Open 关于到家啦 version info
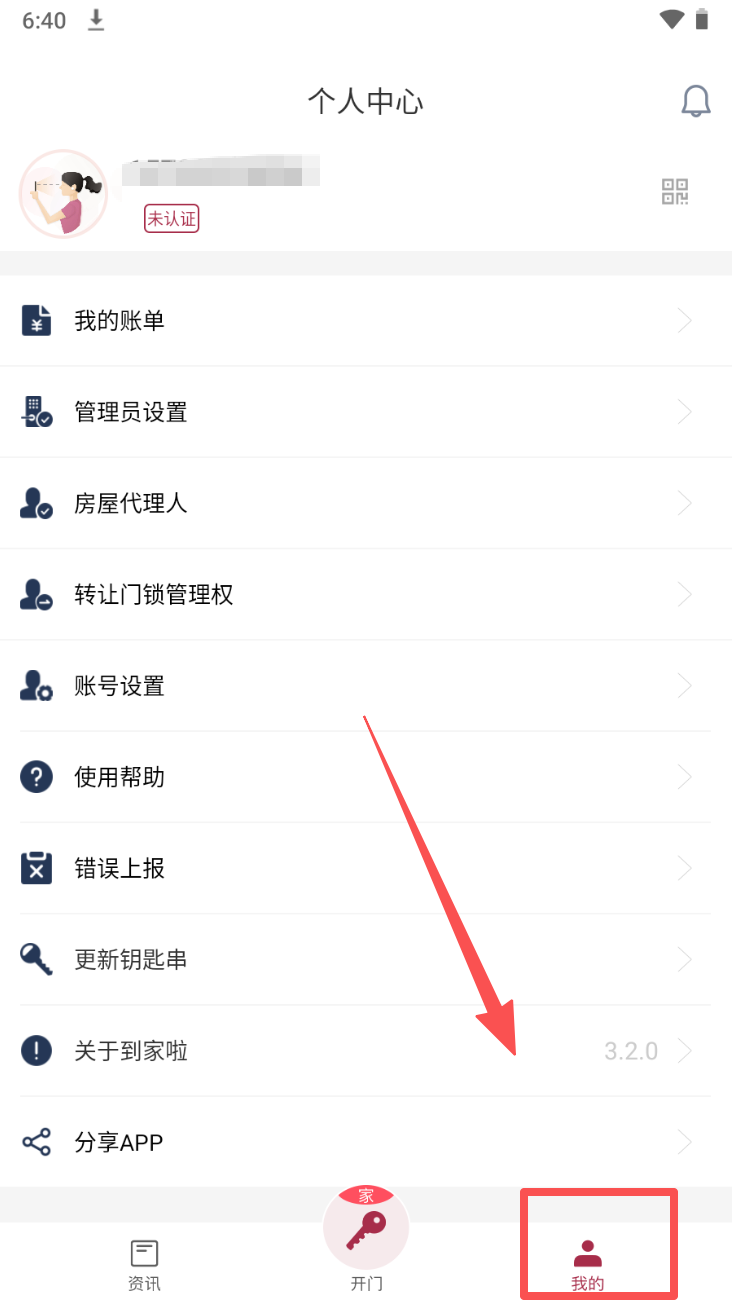The width and height of the screenshot is (732, 1304). coord(365,1051)
